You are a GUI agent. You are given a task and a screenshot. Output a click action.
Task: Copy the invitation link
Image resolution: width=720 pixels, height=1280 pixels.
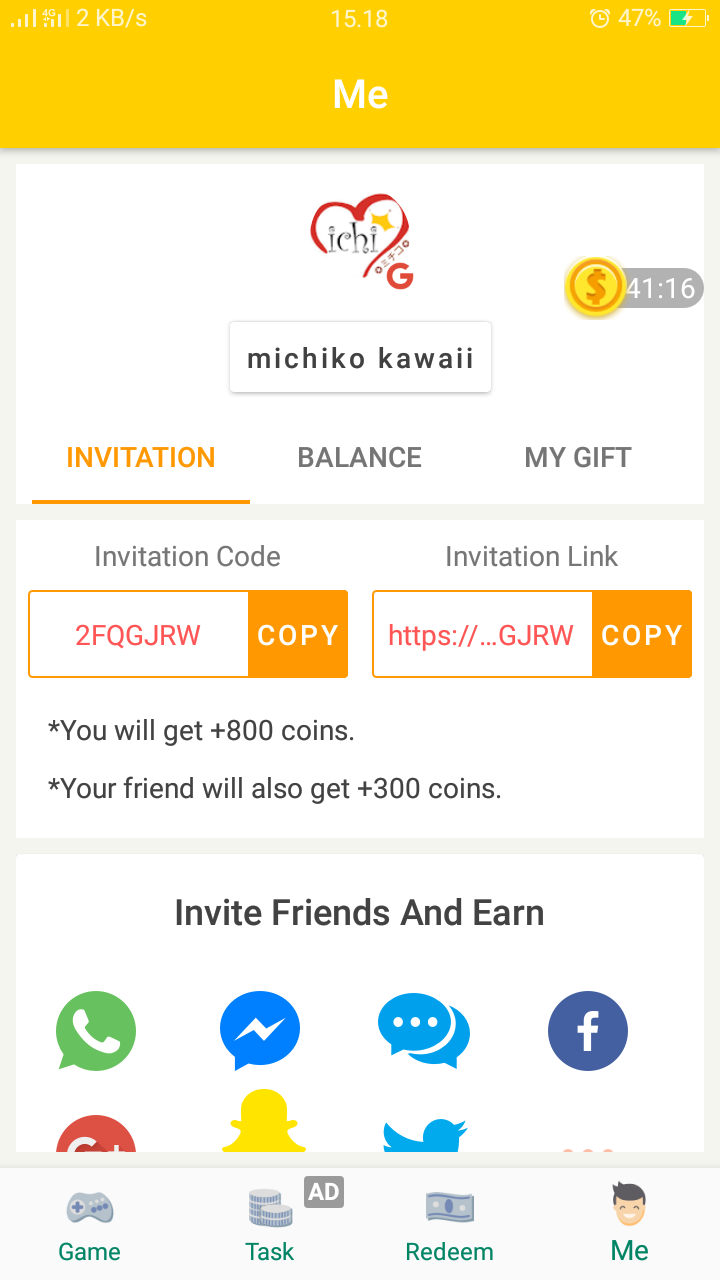coord(642,635)
